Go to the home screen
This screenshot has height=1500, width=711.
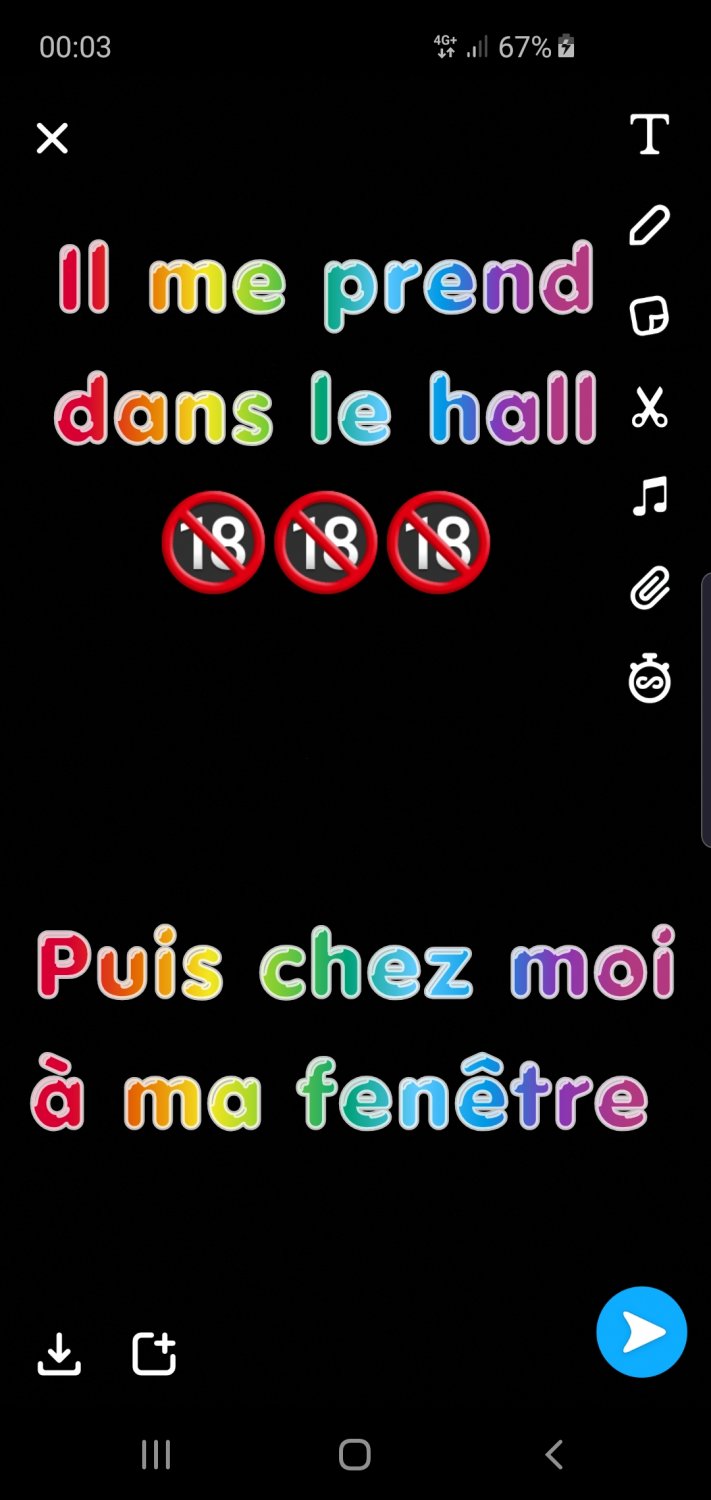coord(355,1454)
